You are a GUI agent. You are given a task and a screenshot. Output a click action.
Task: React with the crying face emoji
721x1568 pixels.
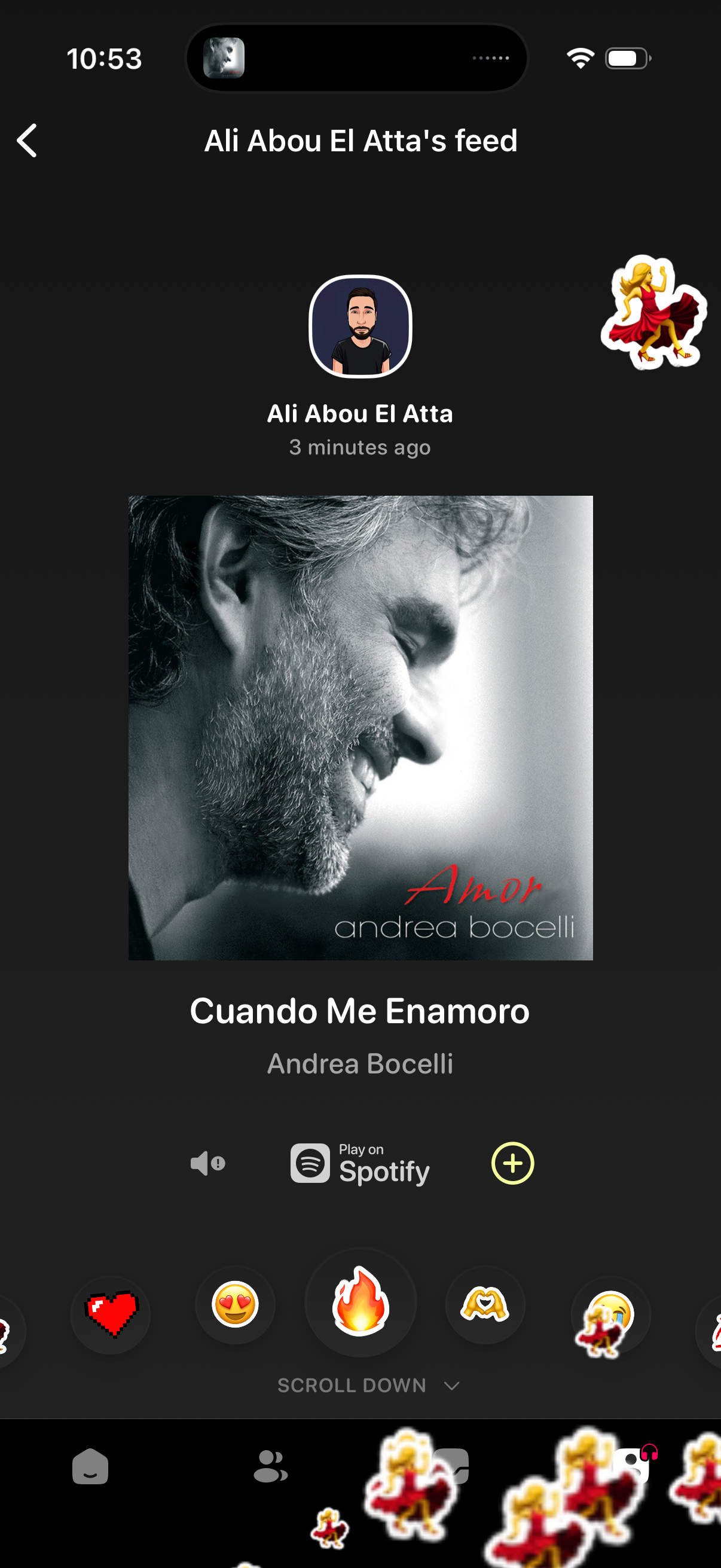[x=610, y=1315]
